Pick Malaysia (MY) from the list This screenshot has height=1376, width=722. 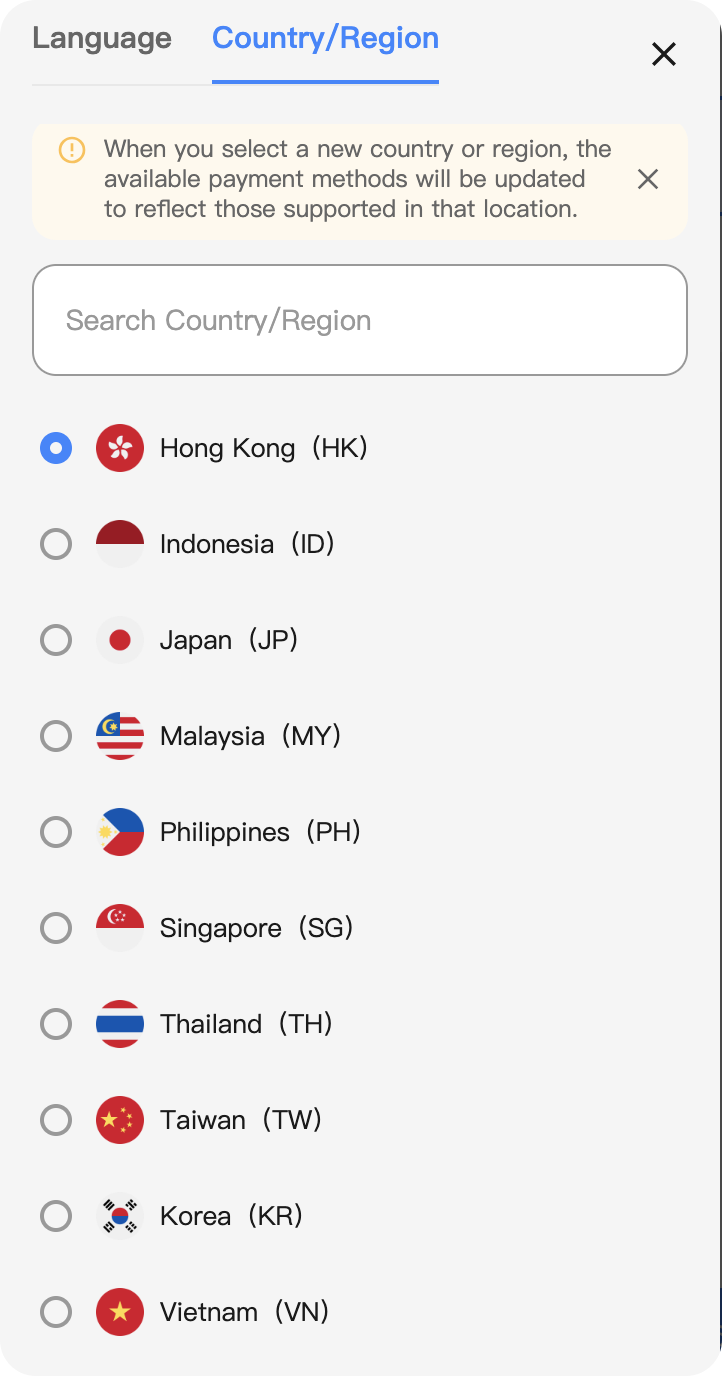tap(56, 736)
